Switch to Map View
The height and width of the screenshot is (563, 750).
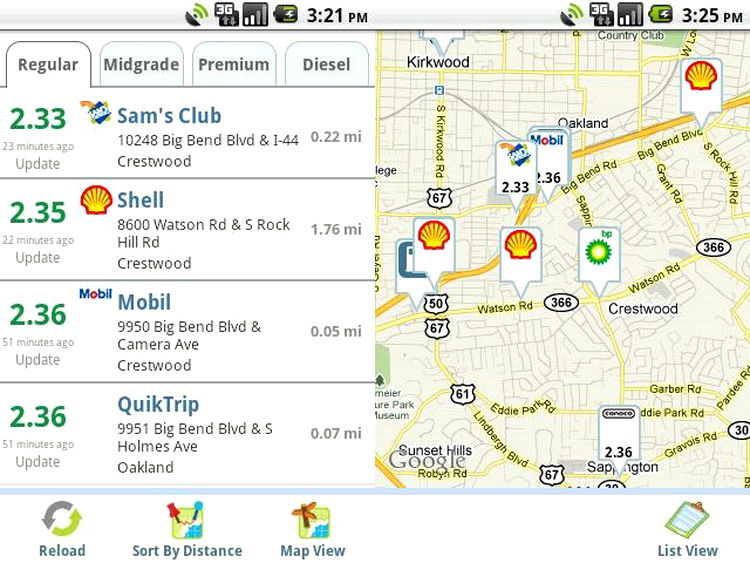[x=312, y=531]
